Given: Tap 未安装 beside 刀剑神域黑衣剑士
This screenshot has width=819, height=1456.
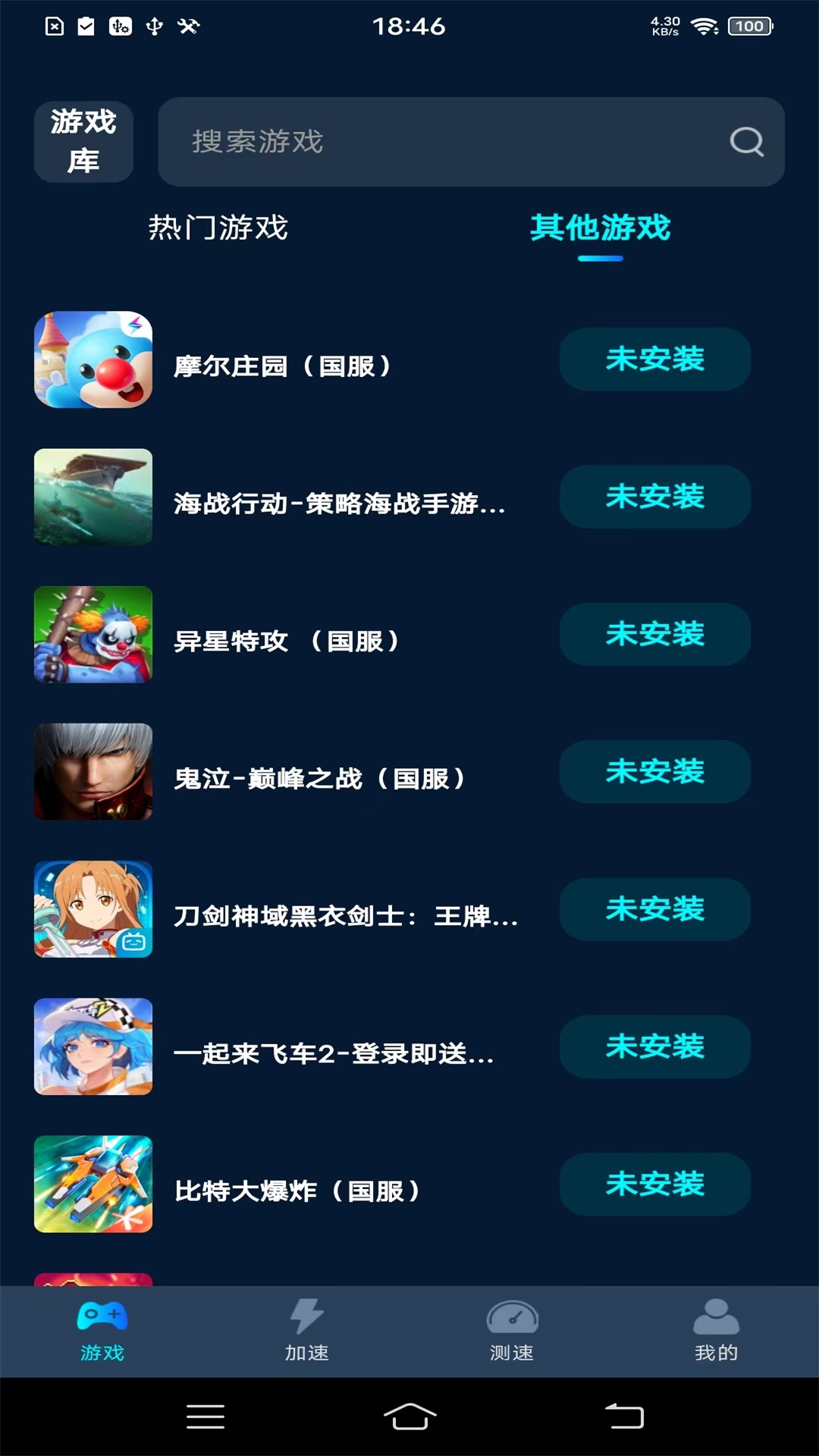Looking at the screenshot, I should pyautogui.click(x=654, y=909).
